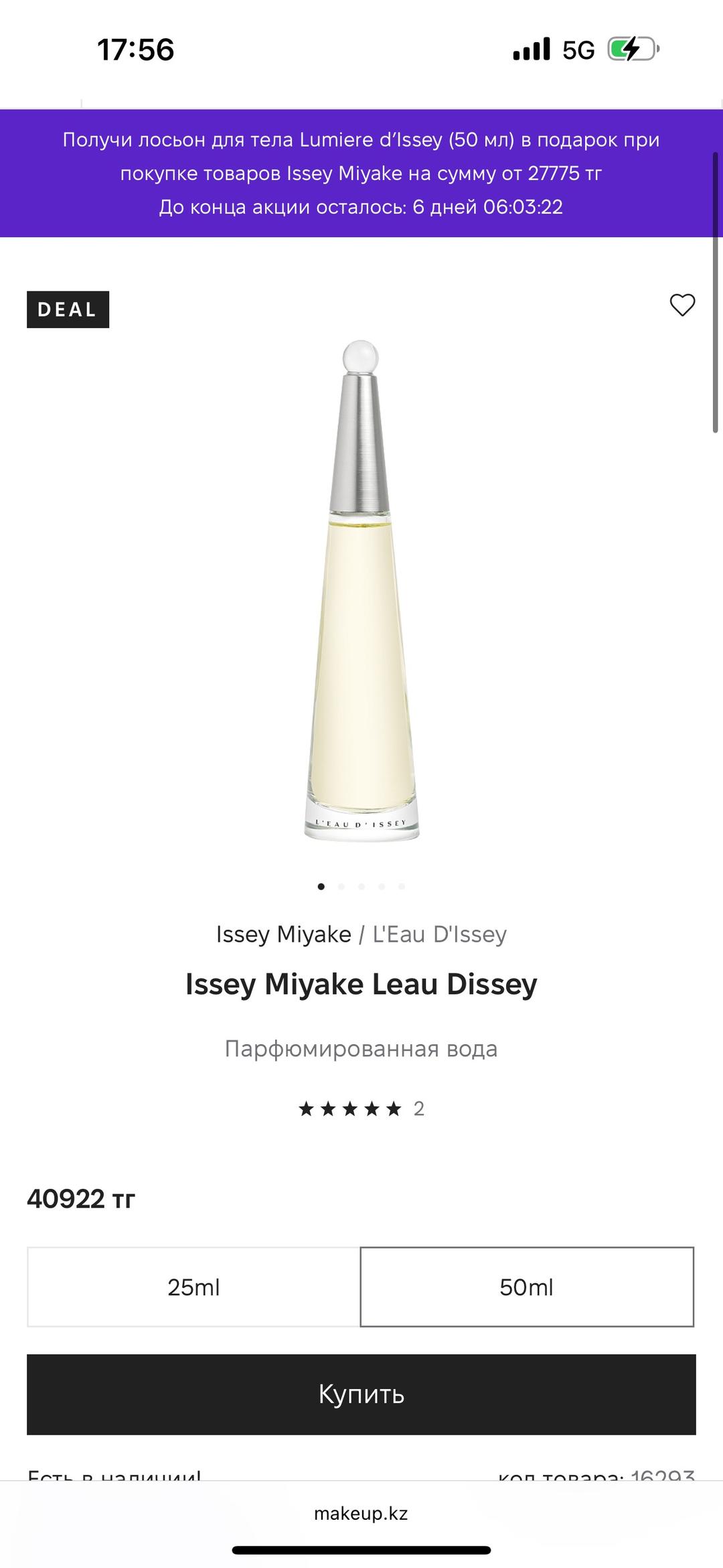Tap the Купить buy button

click(361, 1394)
